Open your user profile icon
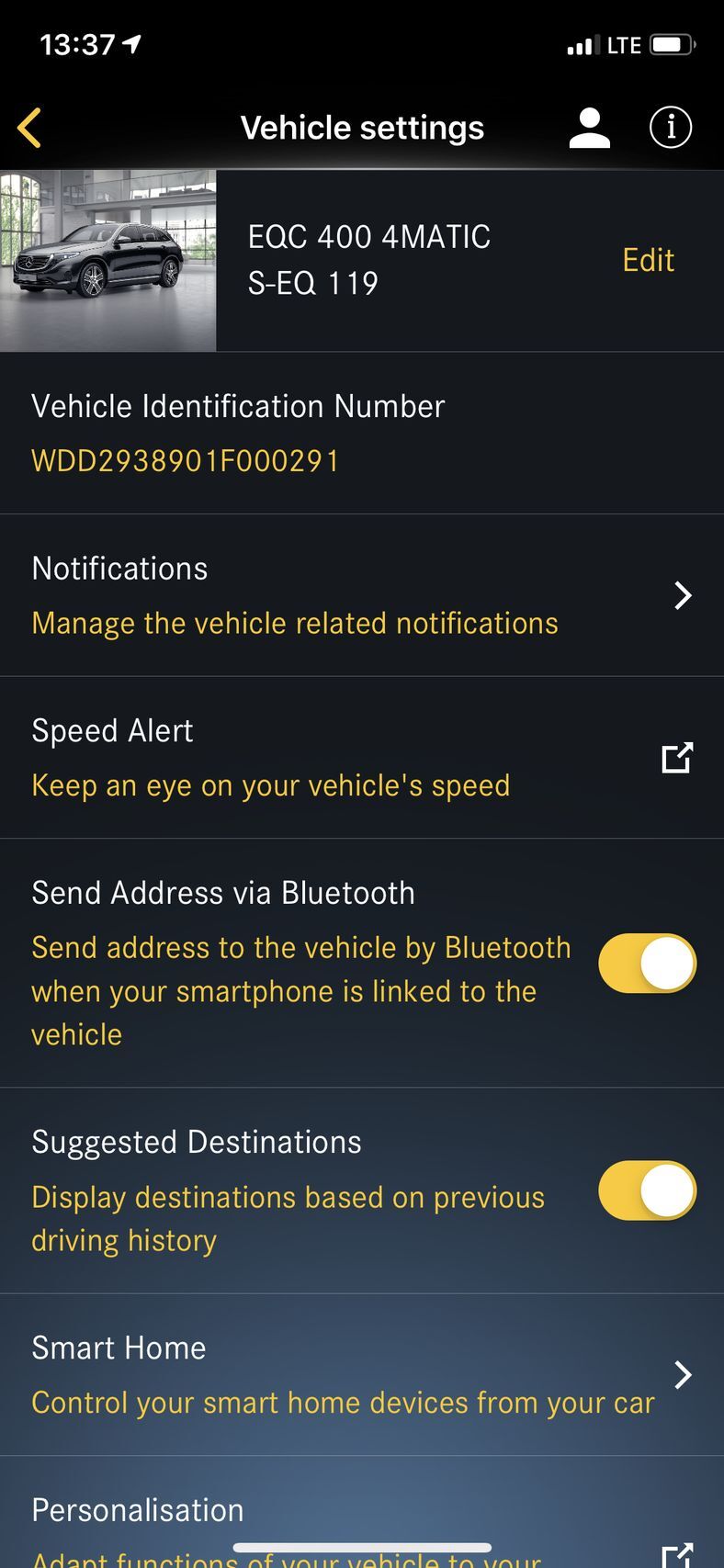 [589, 128]
